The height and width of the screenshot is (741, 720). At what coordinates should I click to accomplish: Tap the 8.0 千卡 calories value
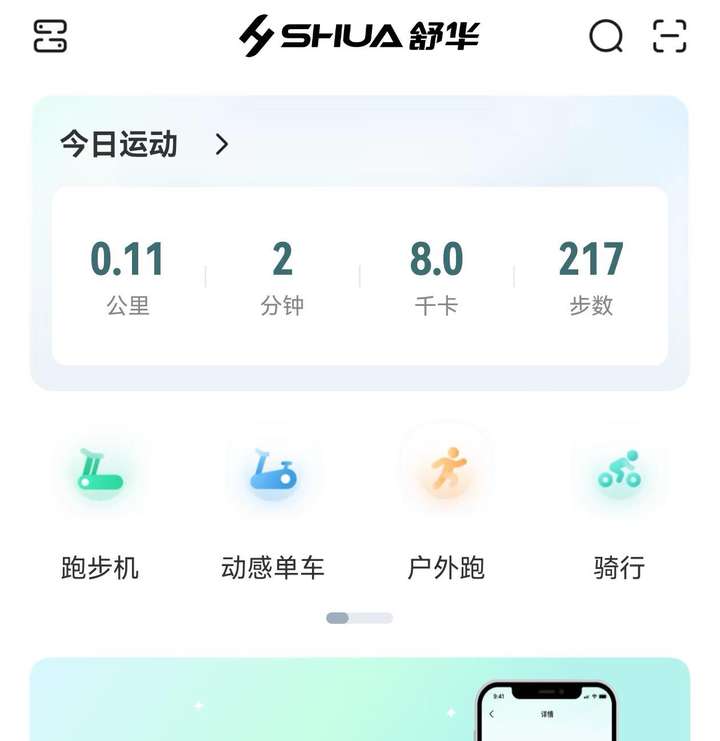[x=437, y=275]
